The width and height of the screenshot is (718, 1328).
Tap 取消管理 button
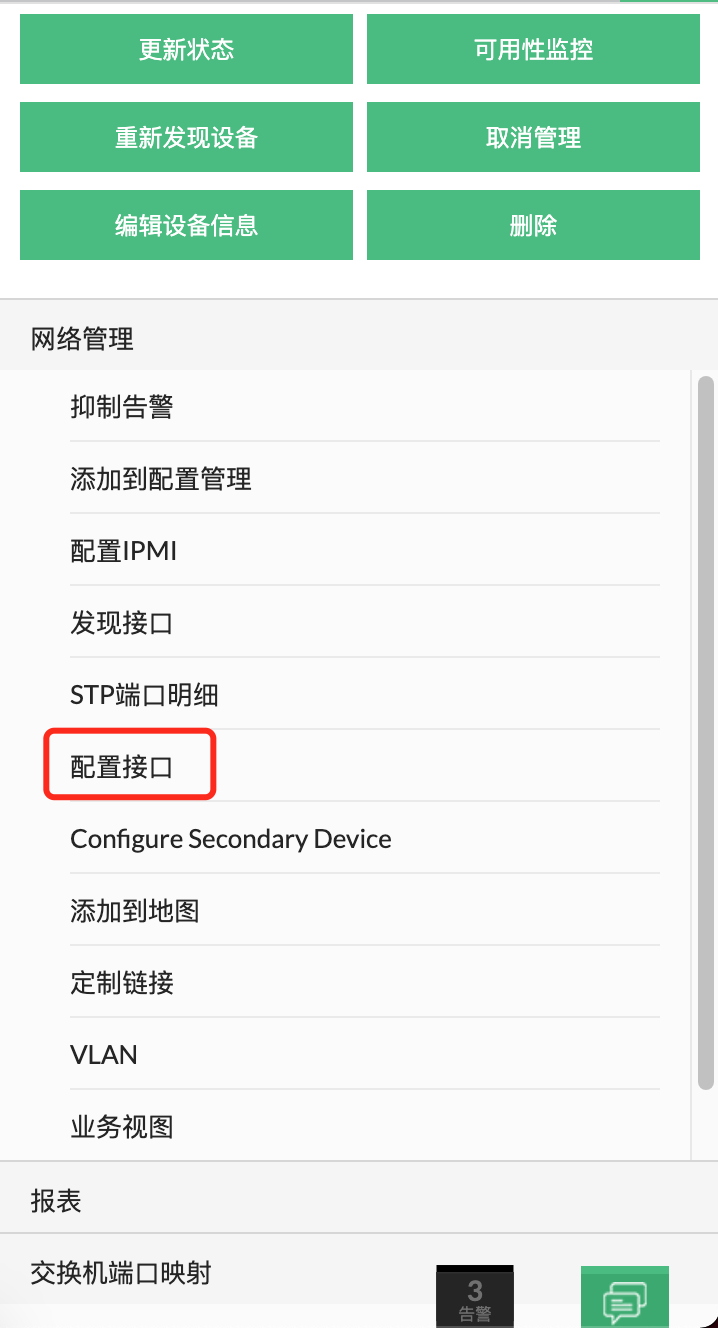(533, 137)
